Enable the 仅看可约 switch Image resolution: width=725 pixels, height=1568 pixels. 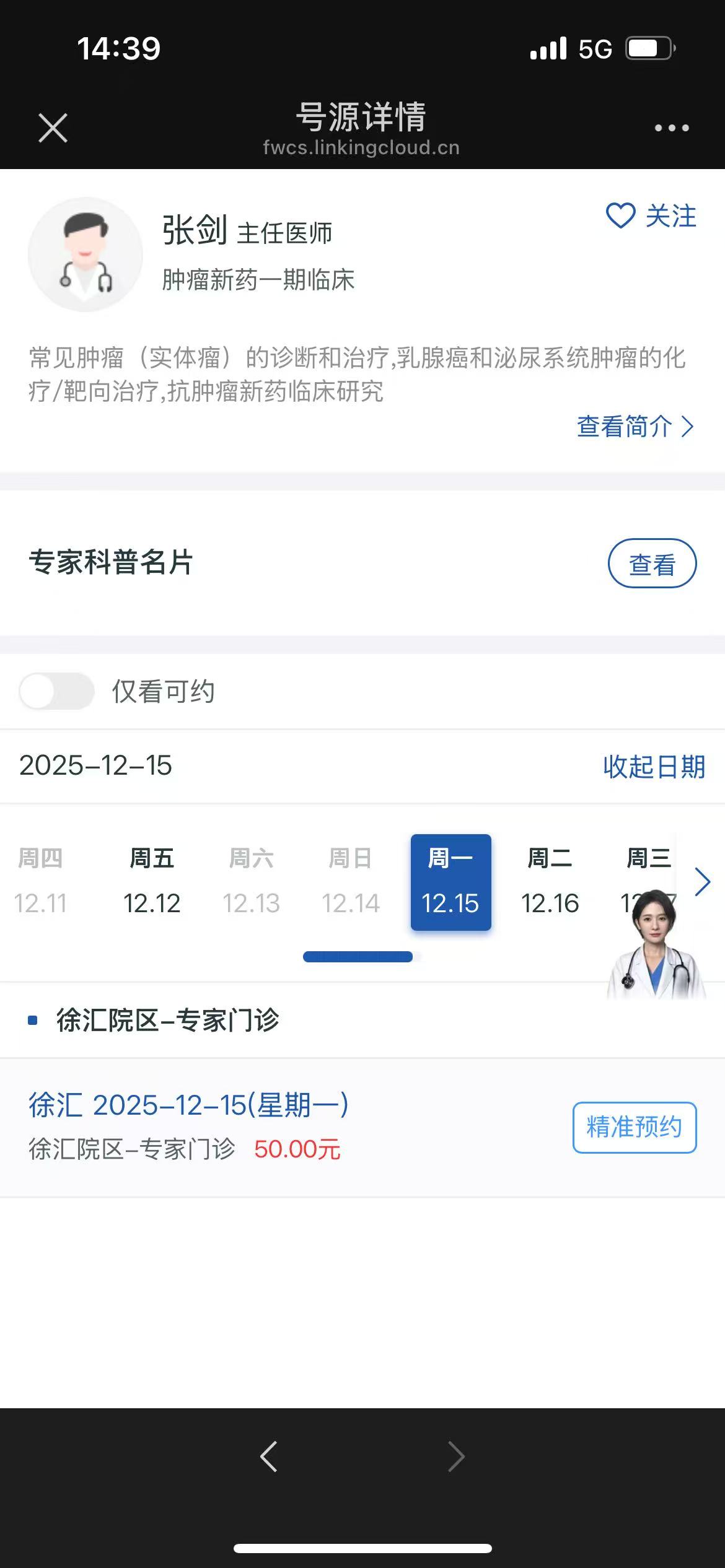pyautogui.click(x=57, y=691)
